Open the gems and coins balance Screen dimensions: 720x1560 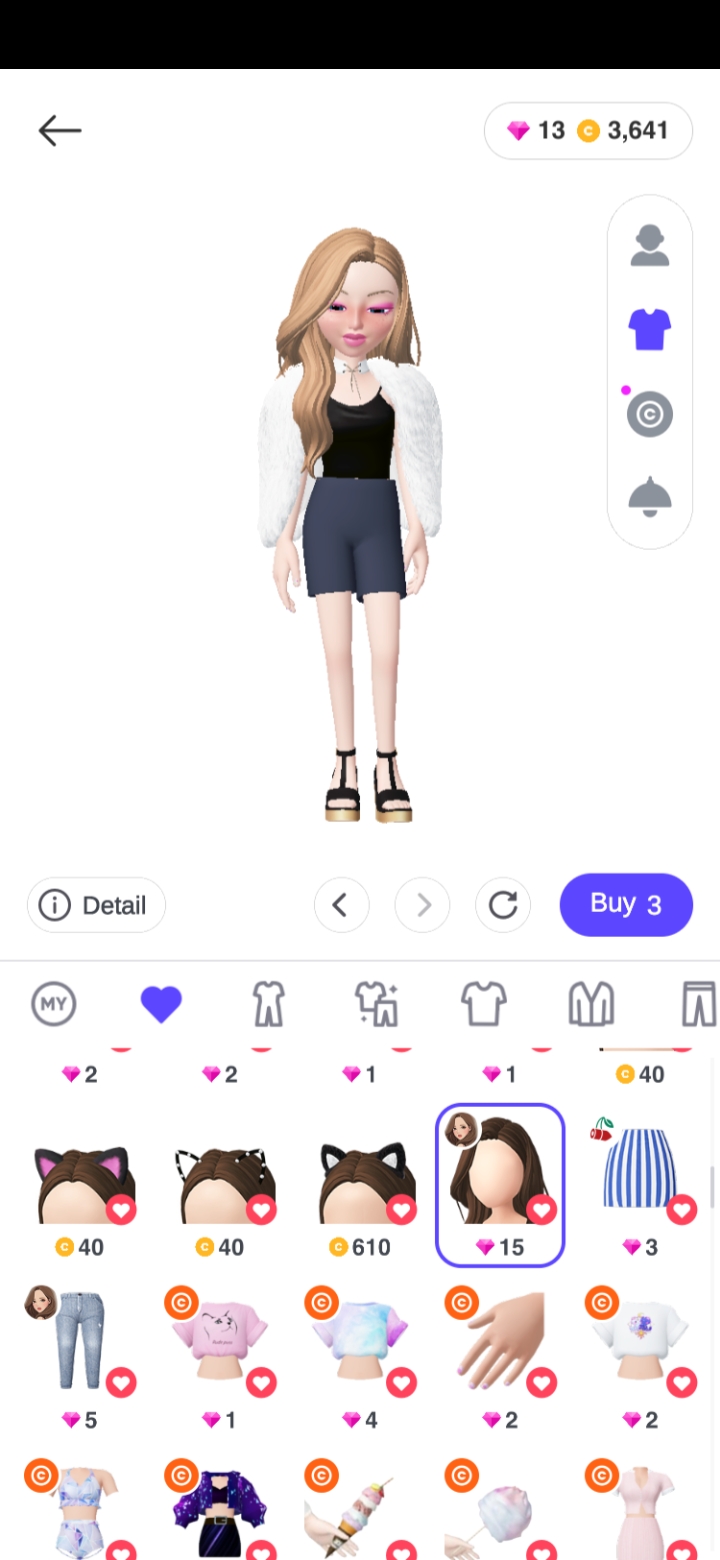tap(588, 131)
